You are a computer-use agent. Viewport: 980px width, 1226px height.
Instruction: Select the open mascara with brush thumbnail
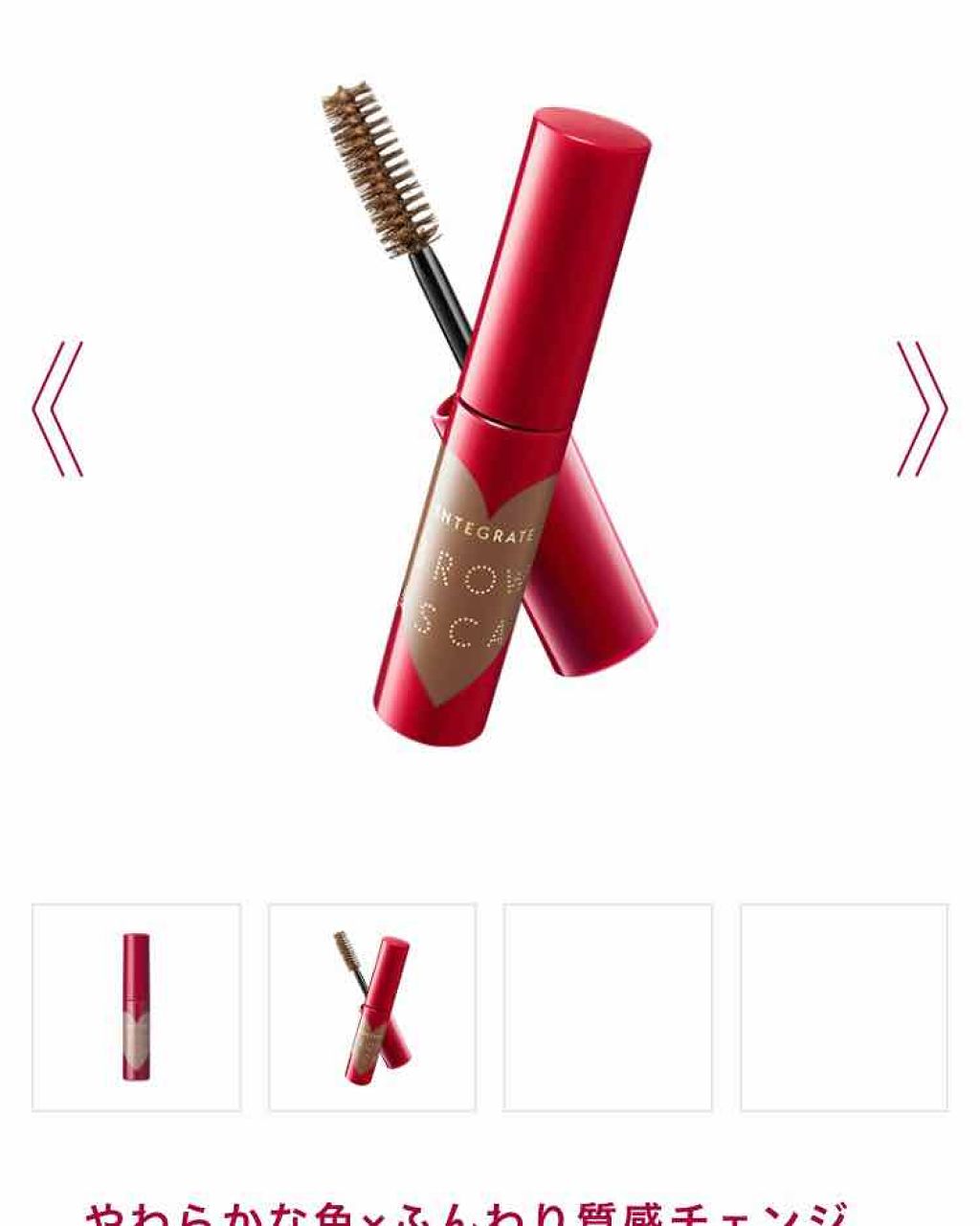click(372, 1008)
